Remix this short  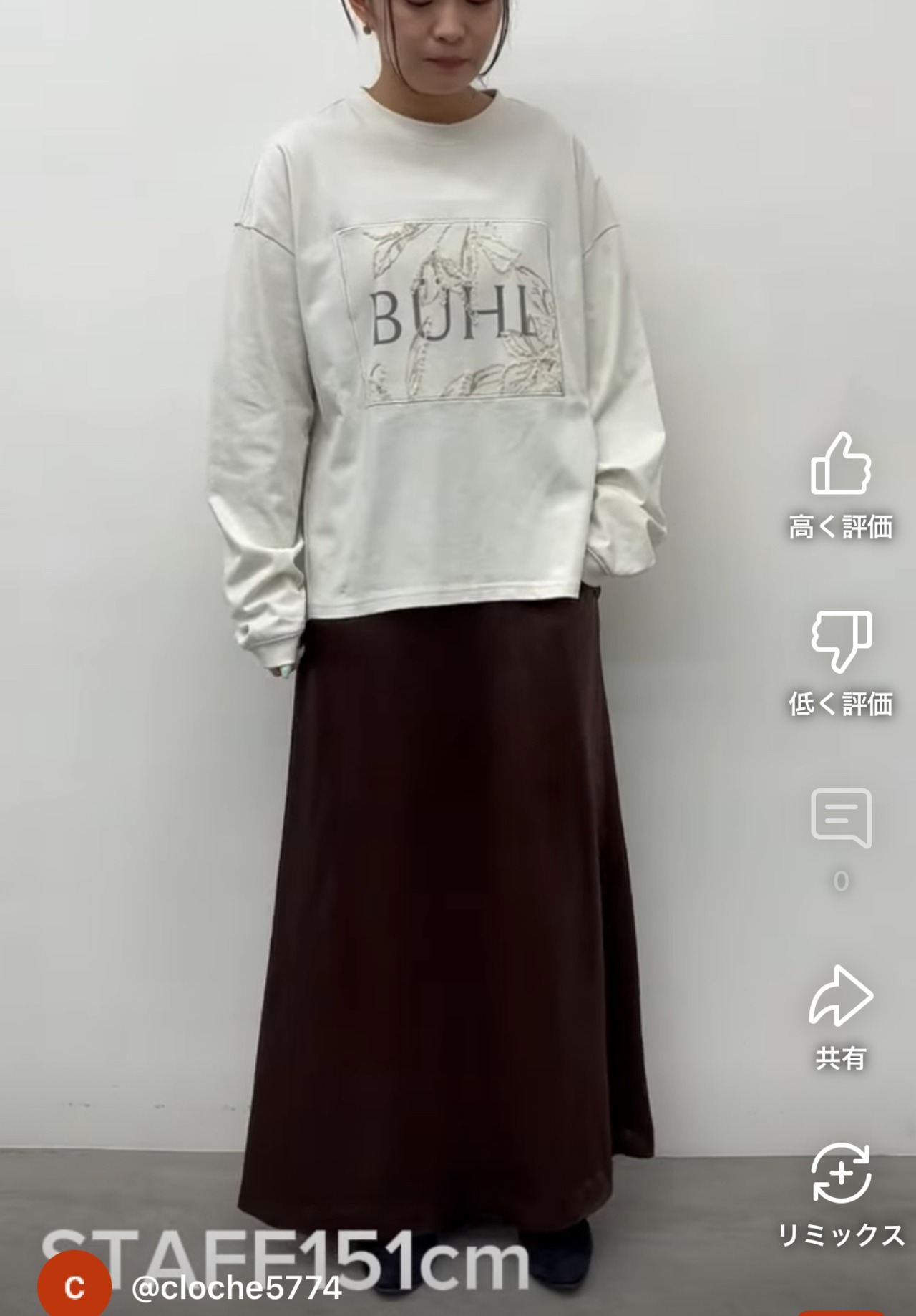(841, 1174)
